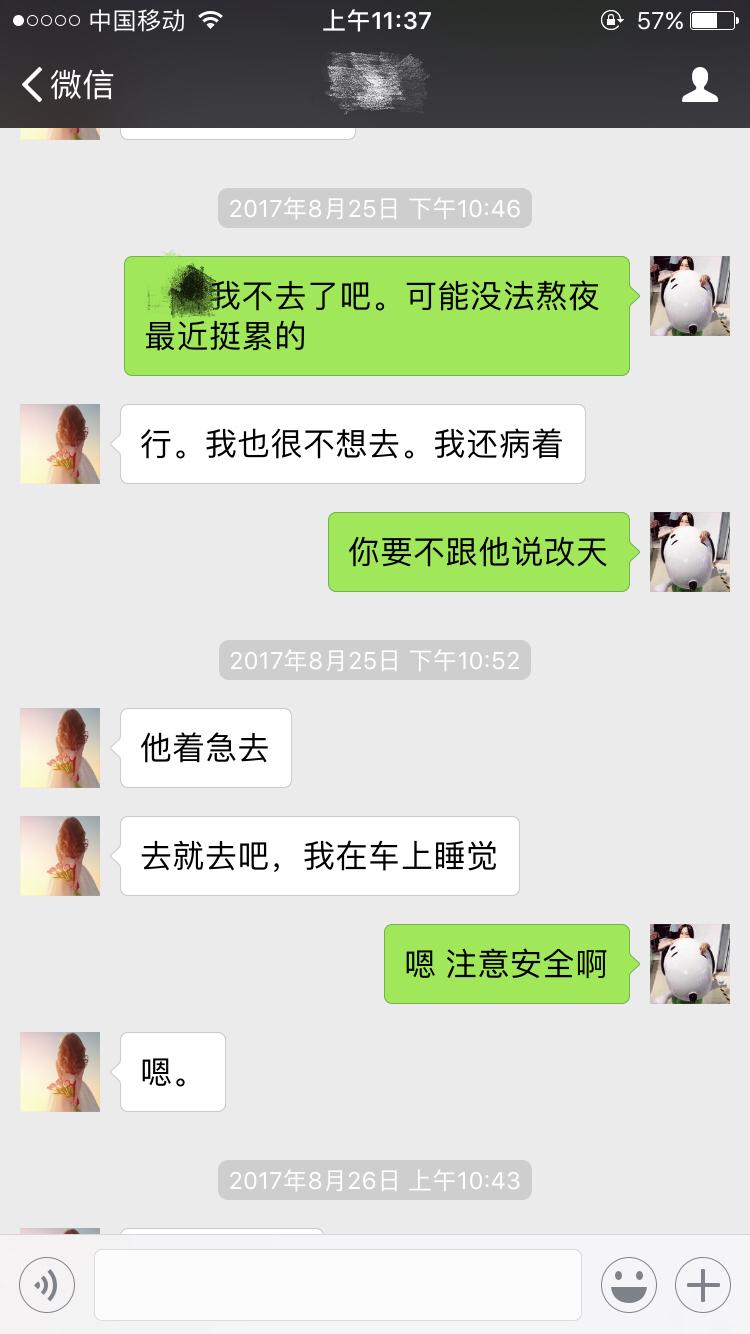750x1334 pixels.
Task: Switch to voice message input
Action: pos(47,1284)
